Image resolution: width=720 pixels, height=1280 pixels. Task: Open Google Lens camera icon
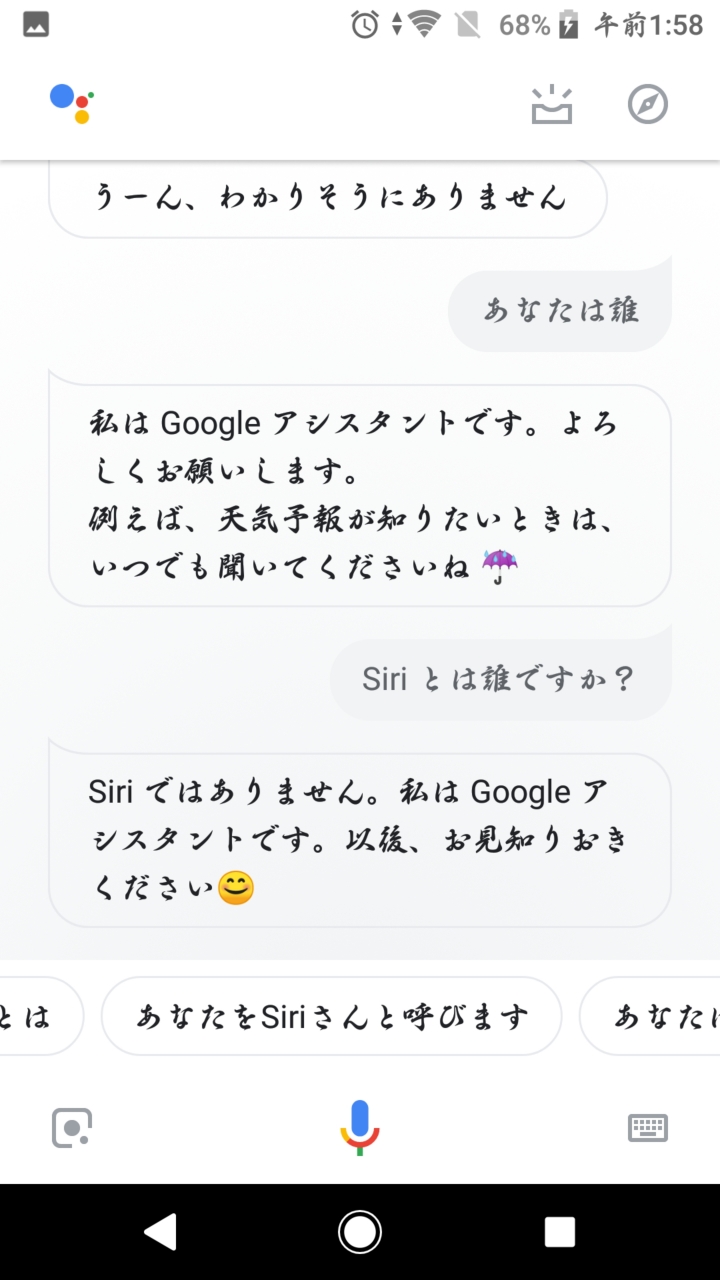(x=72, y=1128)
